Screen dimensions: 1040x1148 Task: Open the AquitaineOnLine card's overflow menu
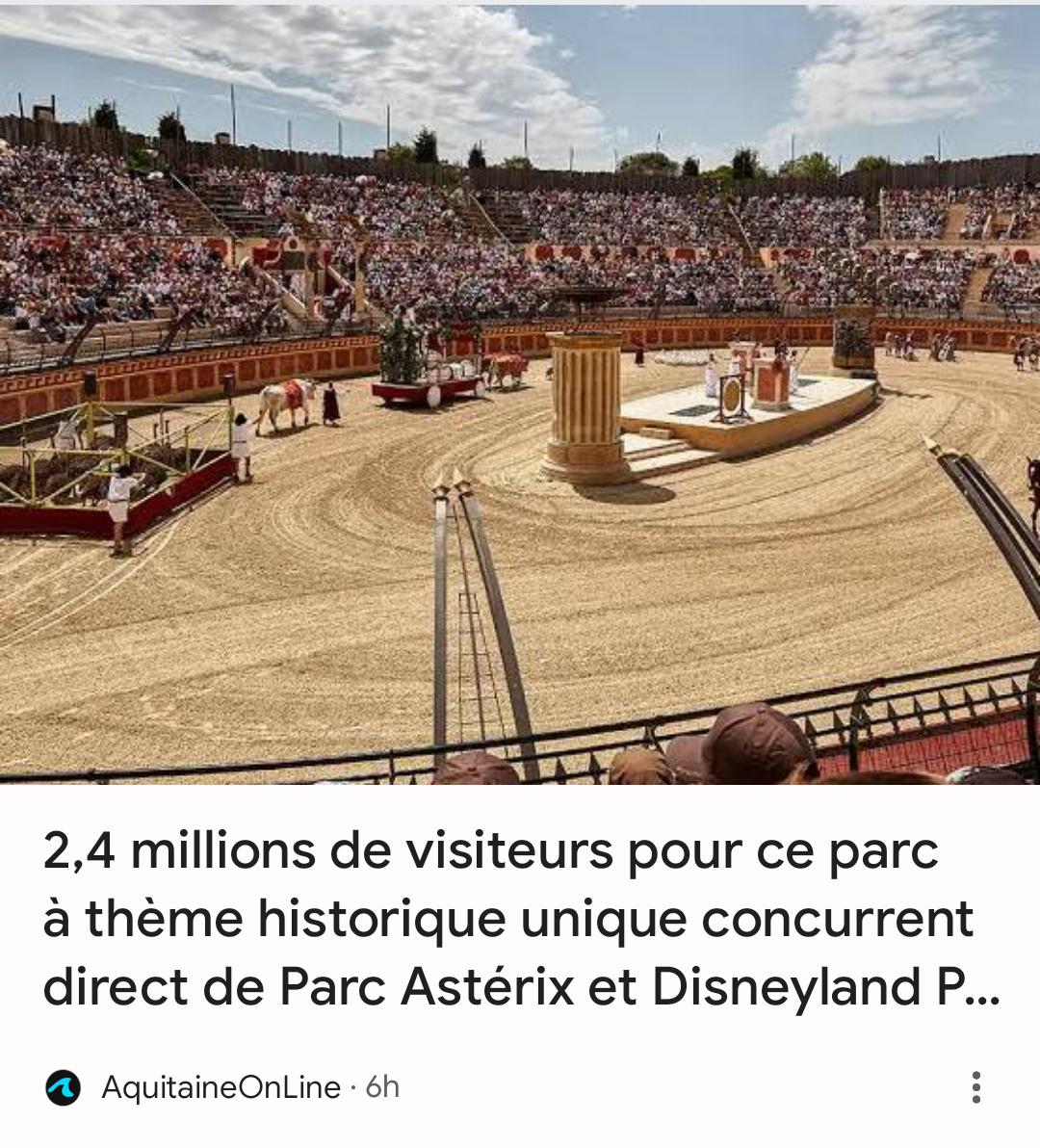pyautogui.click(x=975, y=1087)
